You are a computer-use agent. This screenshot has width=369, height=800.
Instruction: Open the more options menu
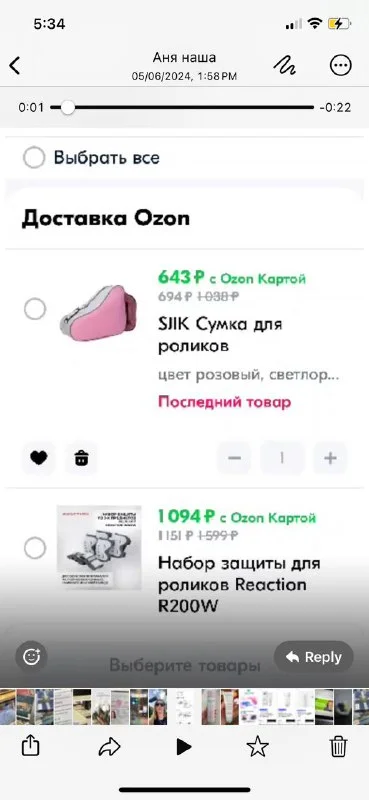pyautogui.click(x=340, y=66)
